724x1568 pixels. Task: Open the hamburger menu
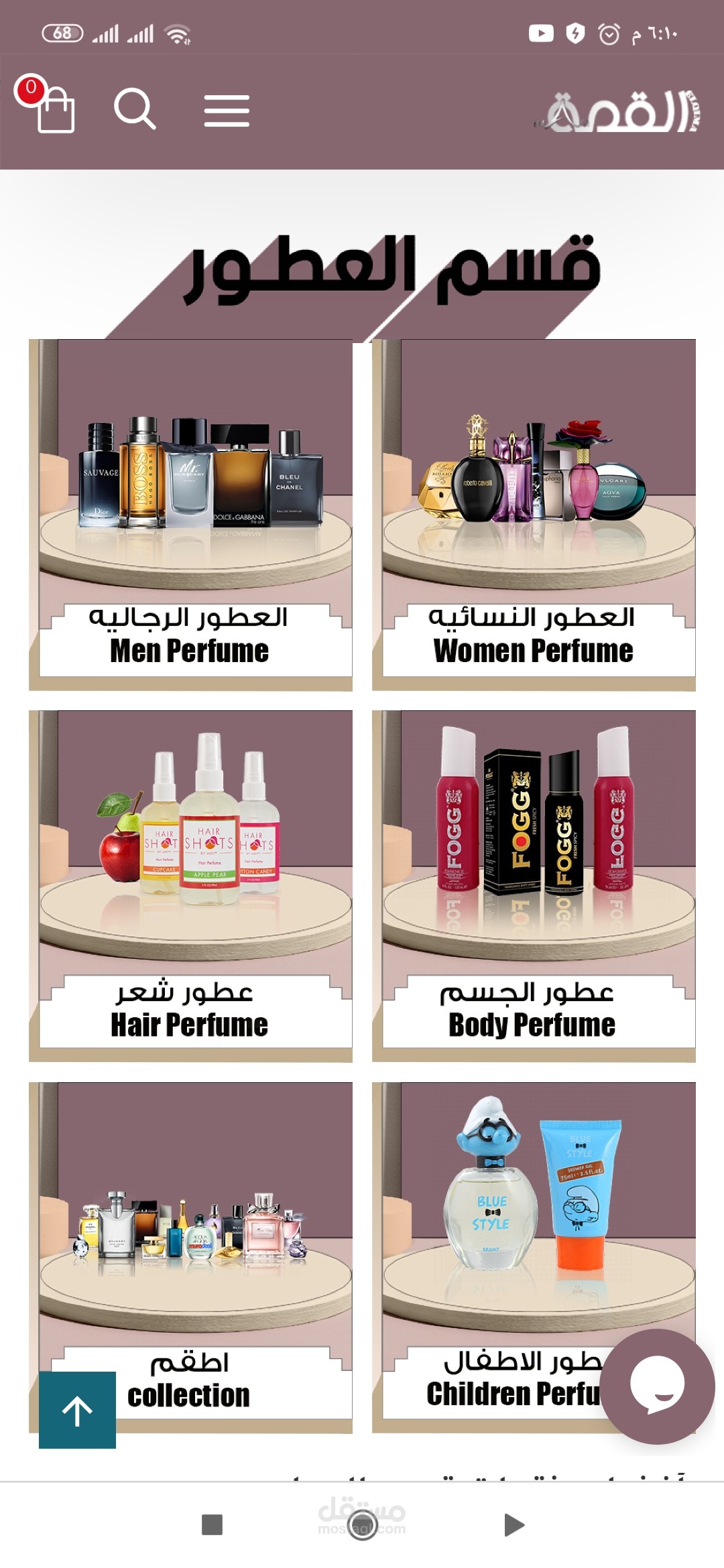coord(227,111)
